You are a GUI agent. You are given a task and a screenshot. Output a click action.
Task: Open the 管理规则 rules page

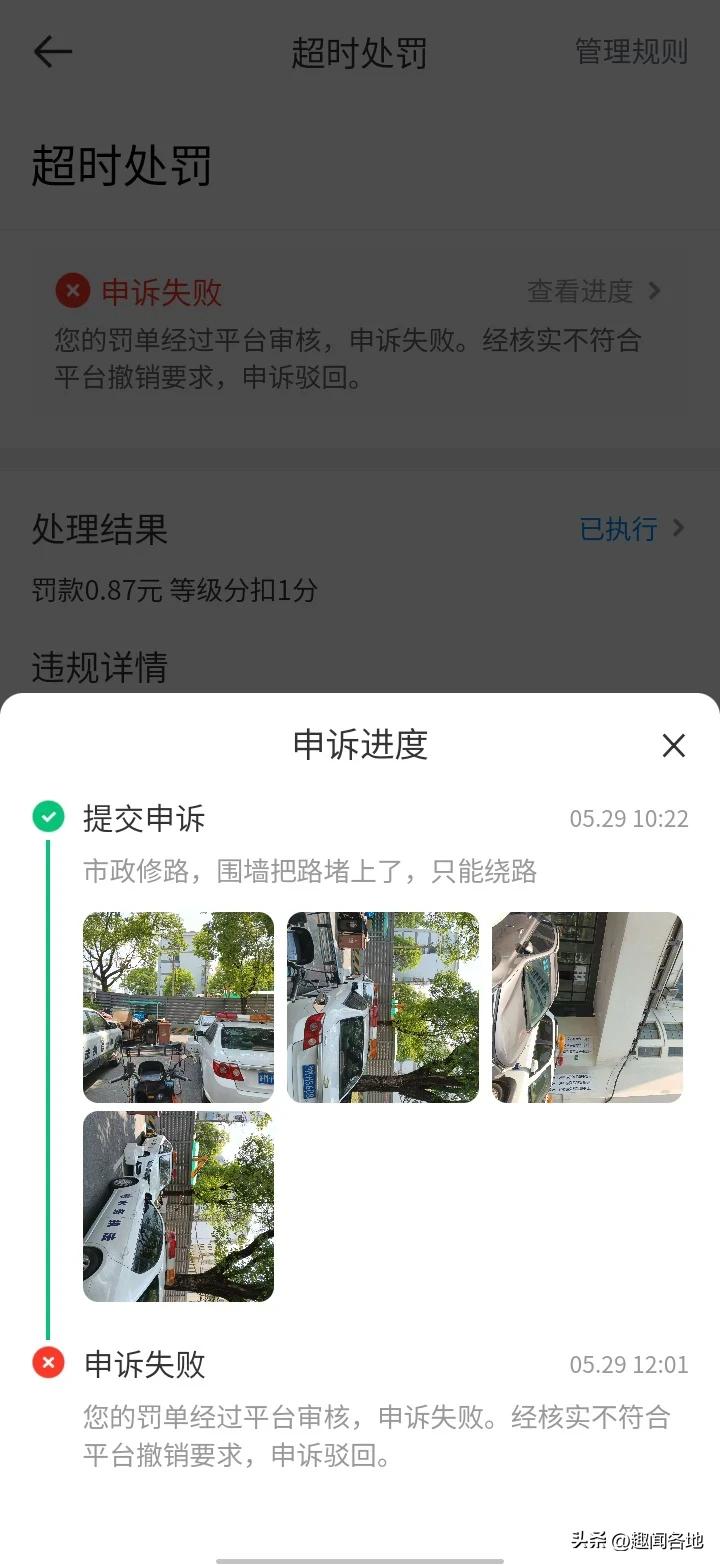click(x=629, y=52)
